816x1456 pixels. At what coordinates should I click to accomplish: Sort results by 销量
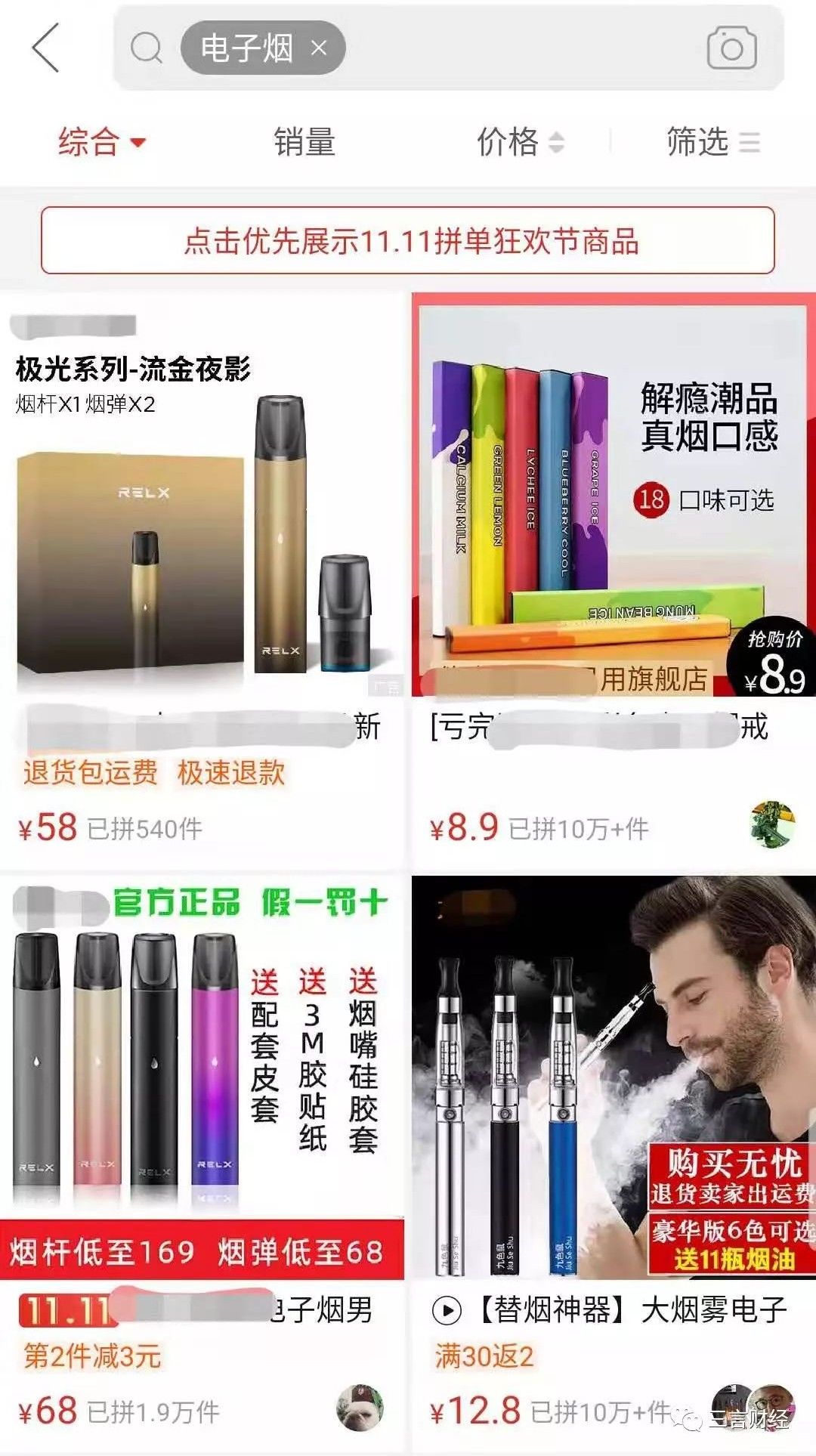point(304,142)
